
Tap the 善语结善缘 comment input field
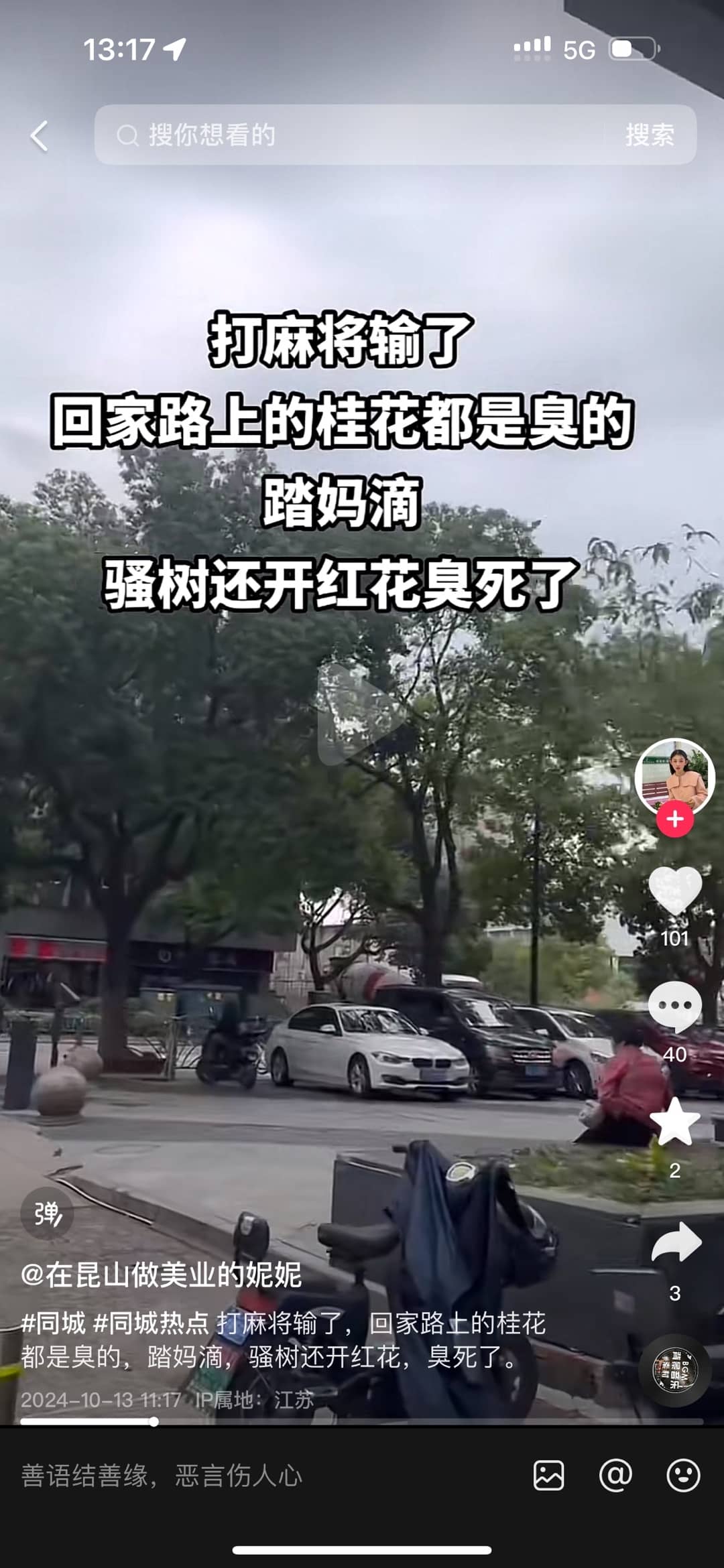(255, 1476)
